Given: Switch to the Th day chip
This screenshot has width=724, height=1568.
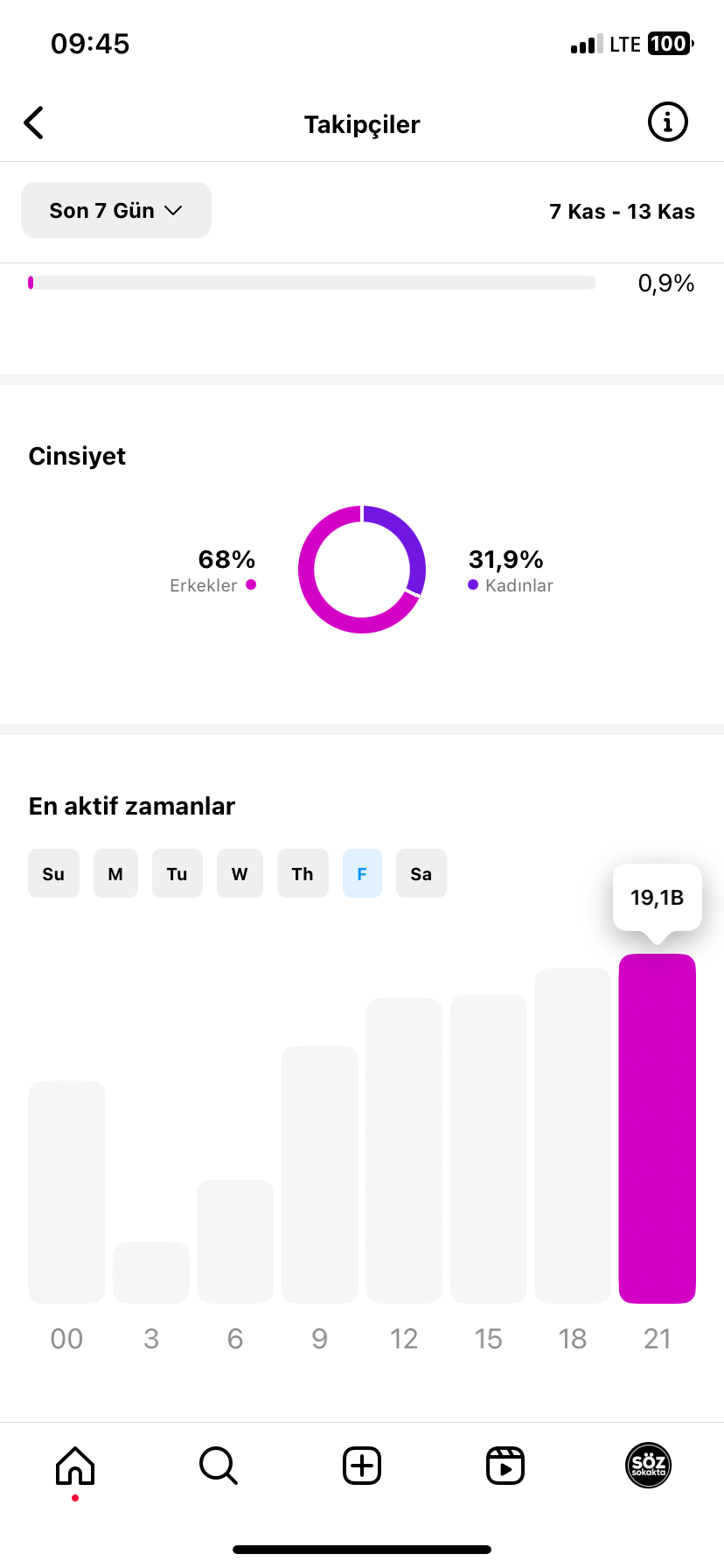Looking at the screenshot, I should click(x=303, y=873).
